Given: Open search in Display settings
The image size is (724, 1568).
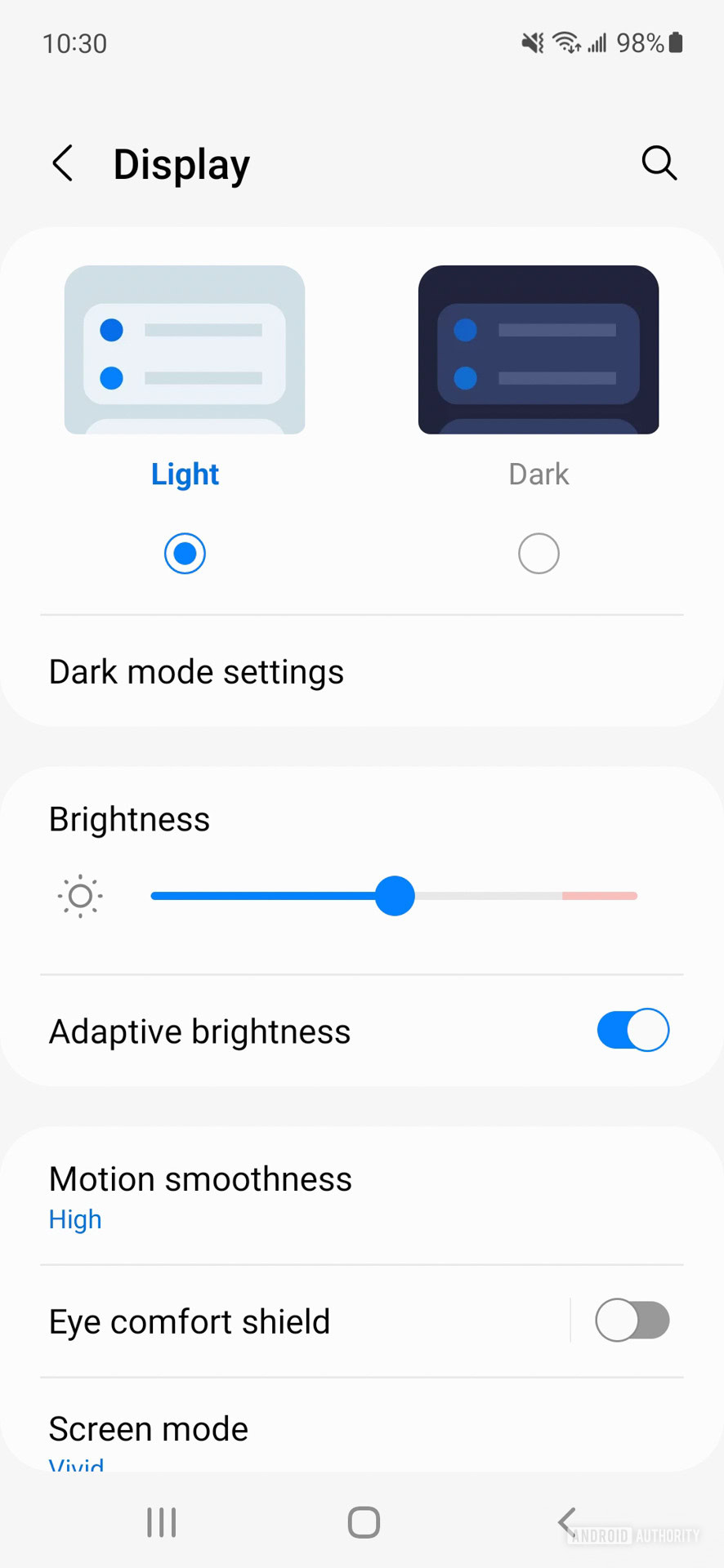Looking at the screenshot, I should click(x=659, y=163).
